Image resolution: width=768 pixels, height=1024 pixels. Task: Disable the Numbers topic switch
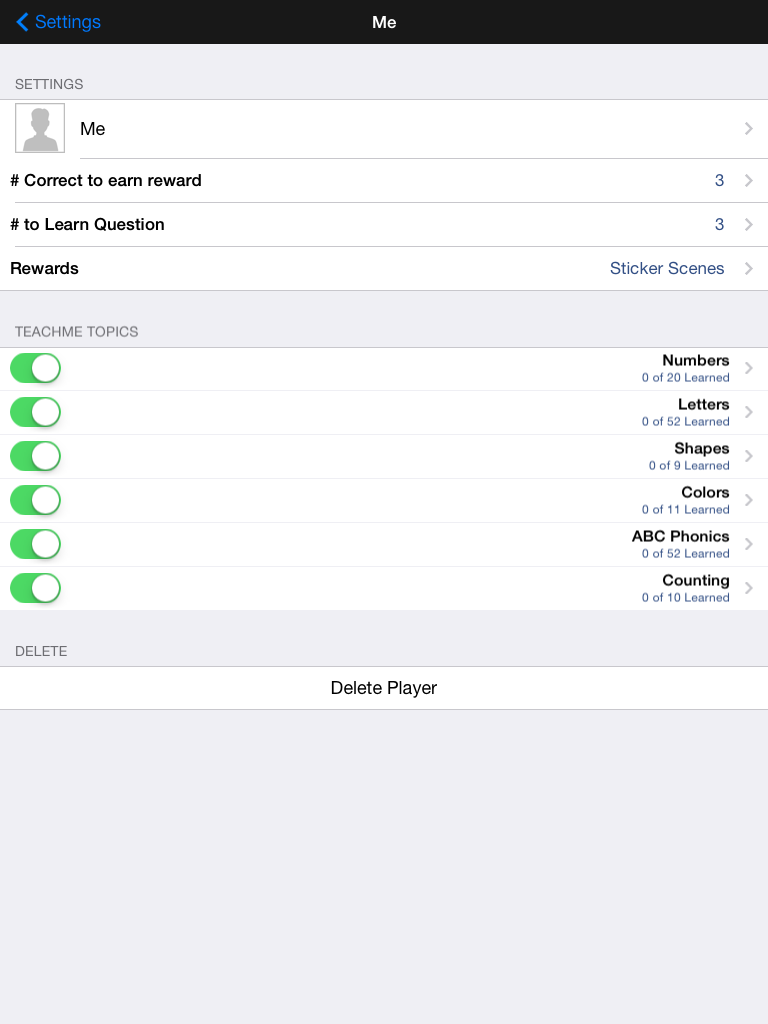click(36, 368)
